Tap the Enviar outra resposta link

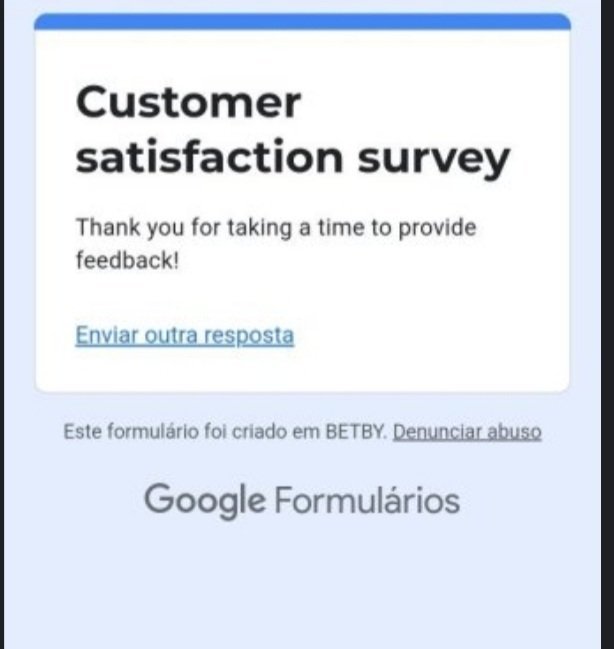(184, 335)
